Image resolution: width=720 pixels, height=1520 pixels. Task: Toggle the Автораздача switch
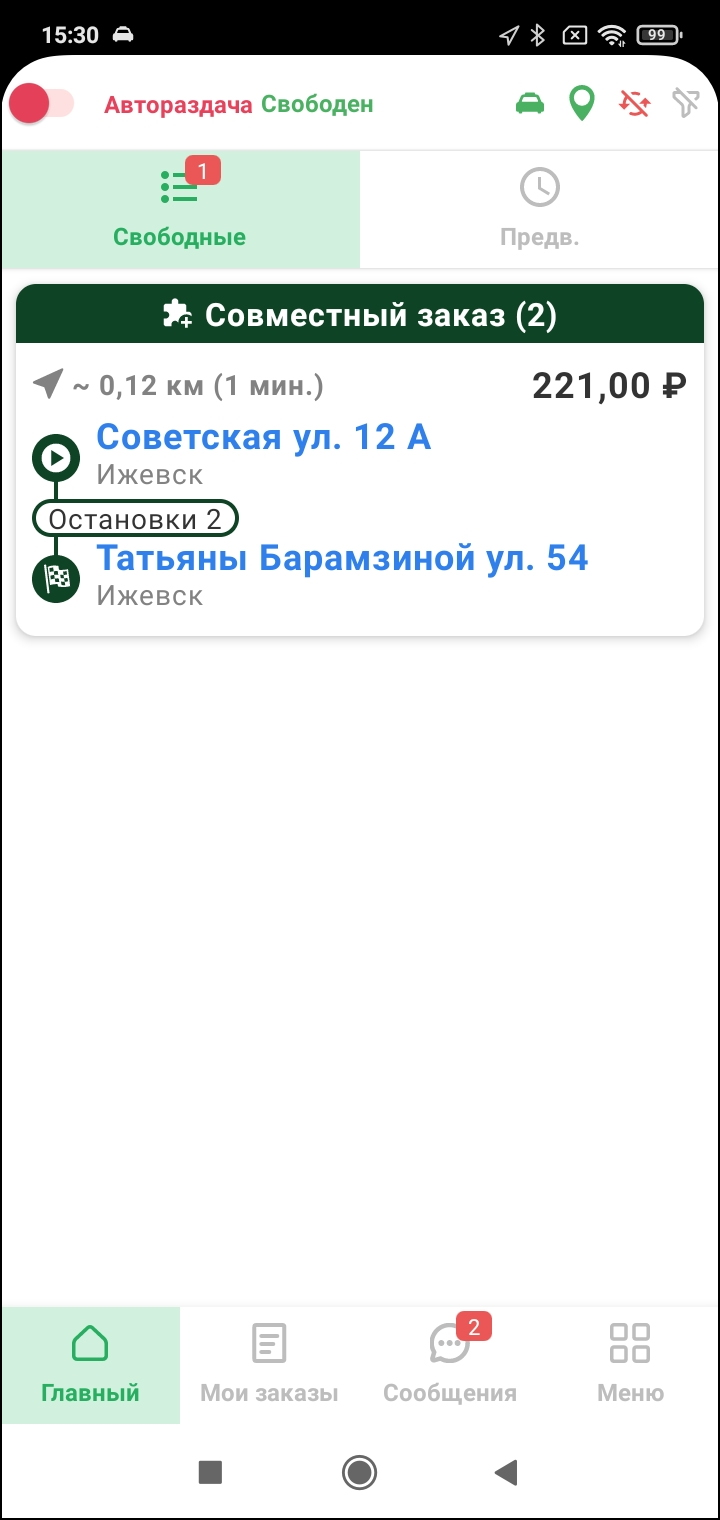tap(42, 104)
